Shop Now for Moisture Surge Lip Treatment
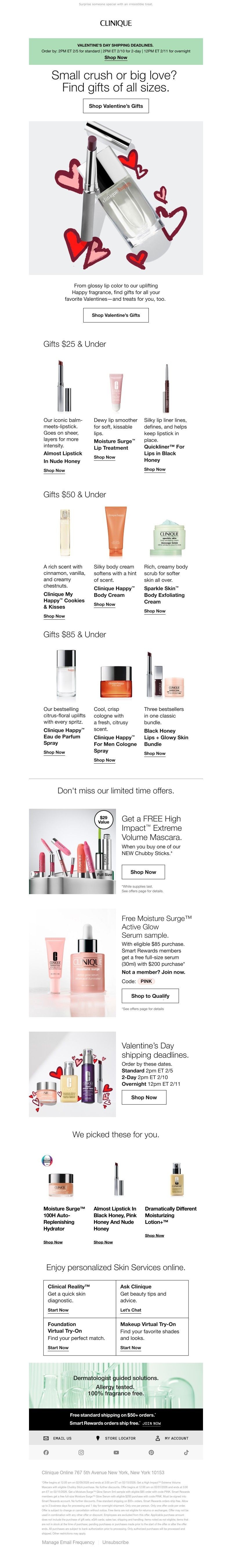232x1568 pixels. pyautogui.click(x=104, y=457)
